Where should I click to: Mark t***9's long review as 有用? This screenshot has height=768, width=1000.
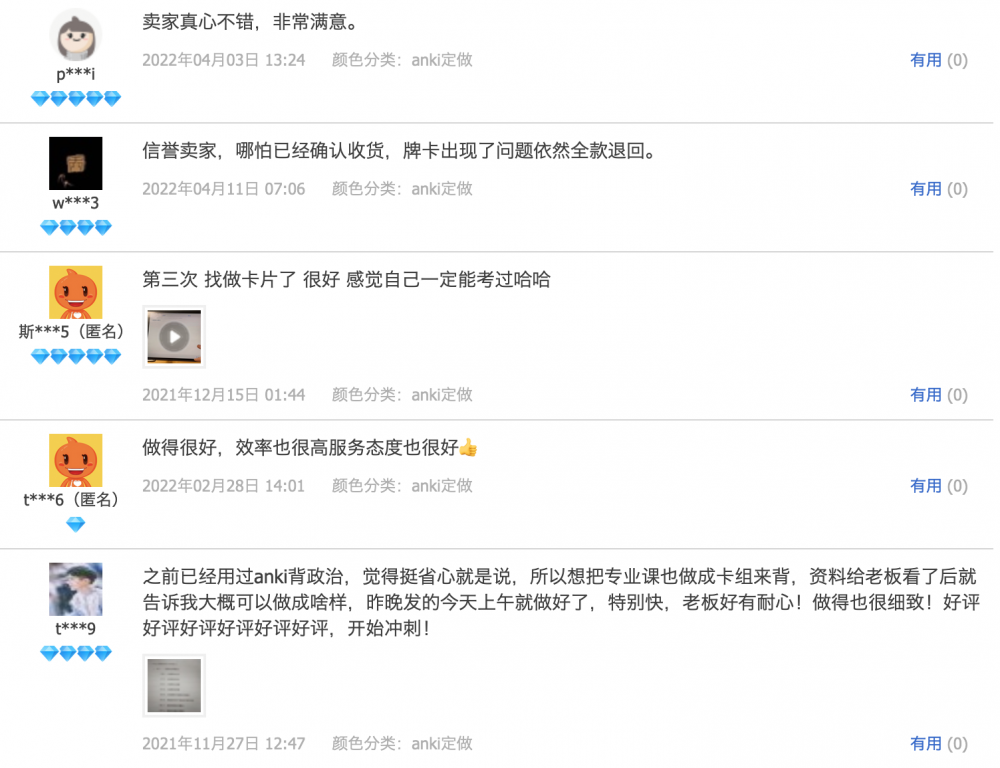(926, 744)
